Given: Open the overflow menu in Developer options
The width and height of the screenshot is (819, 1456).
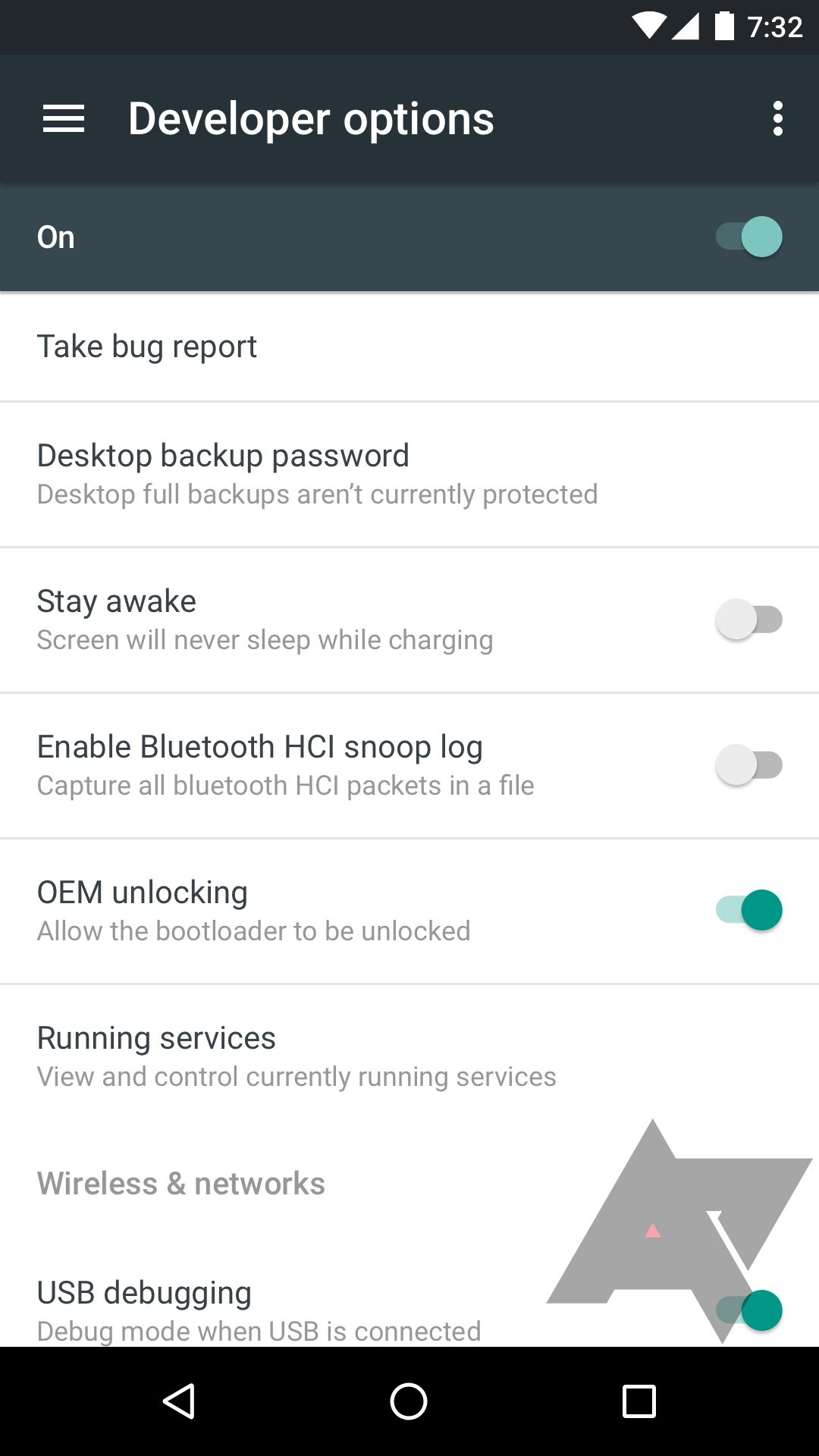Looking at the screenshot, I should click(777, 118).
